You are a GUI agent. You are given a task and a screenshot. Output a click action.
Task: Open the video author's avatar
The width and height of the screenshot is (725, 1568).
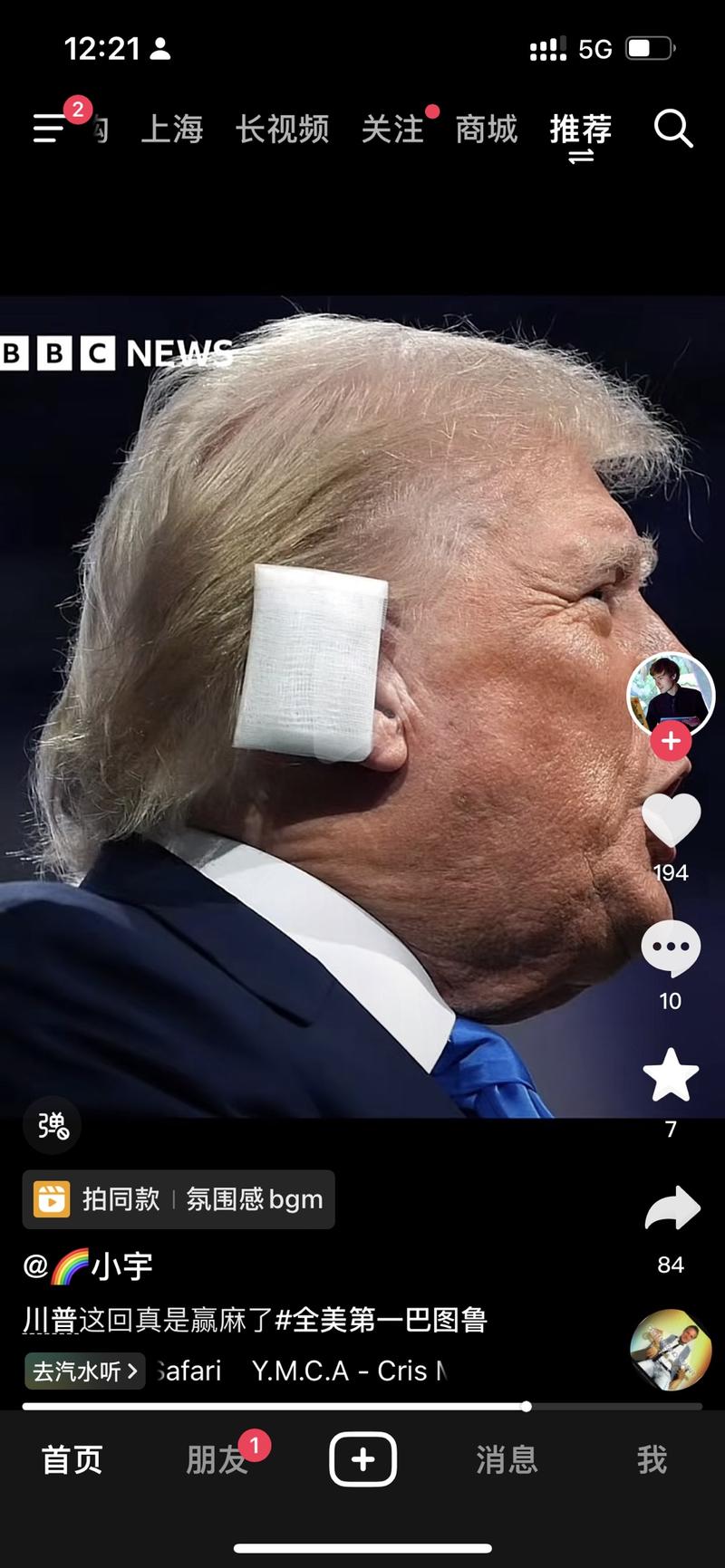click(671, 695)
